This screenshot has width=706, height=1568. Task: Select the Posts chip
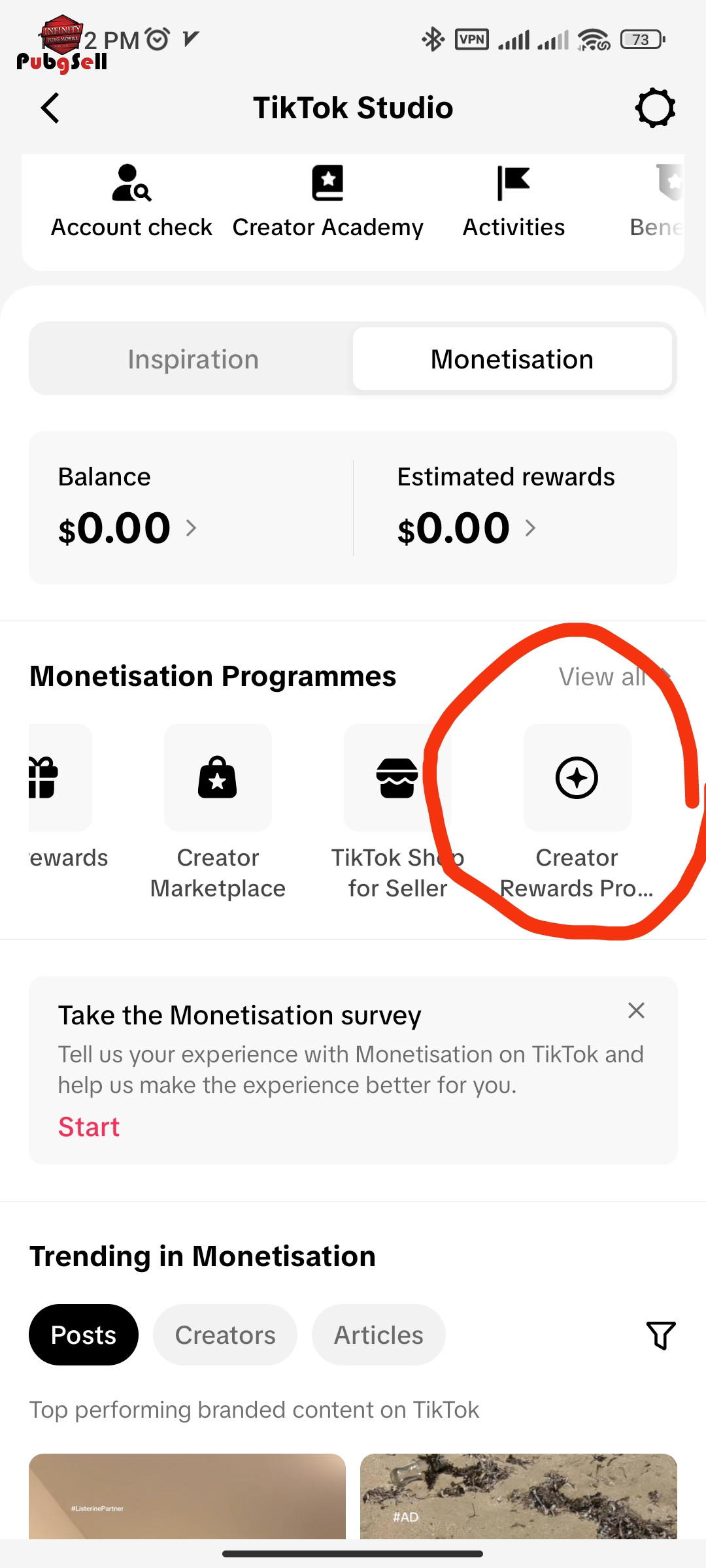84,1335
